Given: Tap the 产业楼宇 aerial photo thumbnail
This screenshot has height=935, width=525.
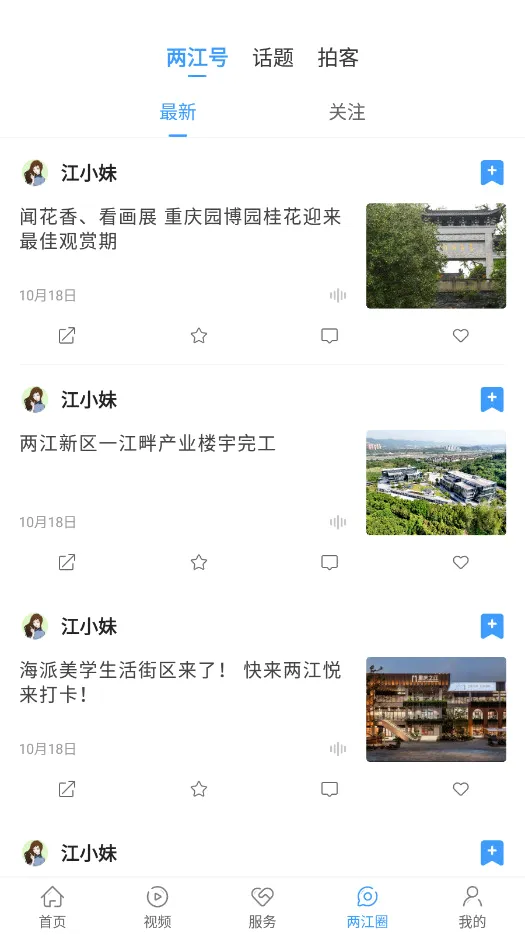Looking at the screenshot, I should 436,482.
